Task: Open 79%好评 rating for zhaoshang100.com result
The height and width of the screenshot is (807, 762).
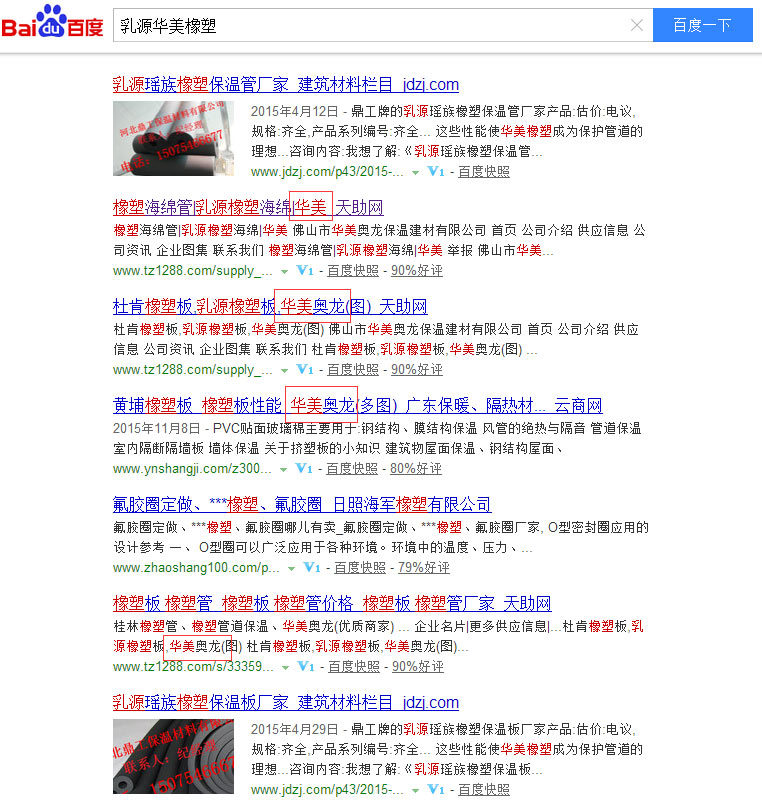Action: click(x=423, y=567)
